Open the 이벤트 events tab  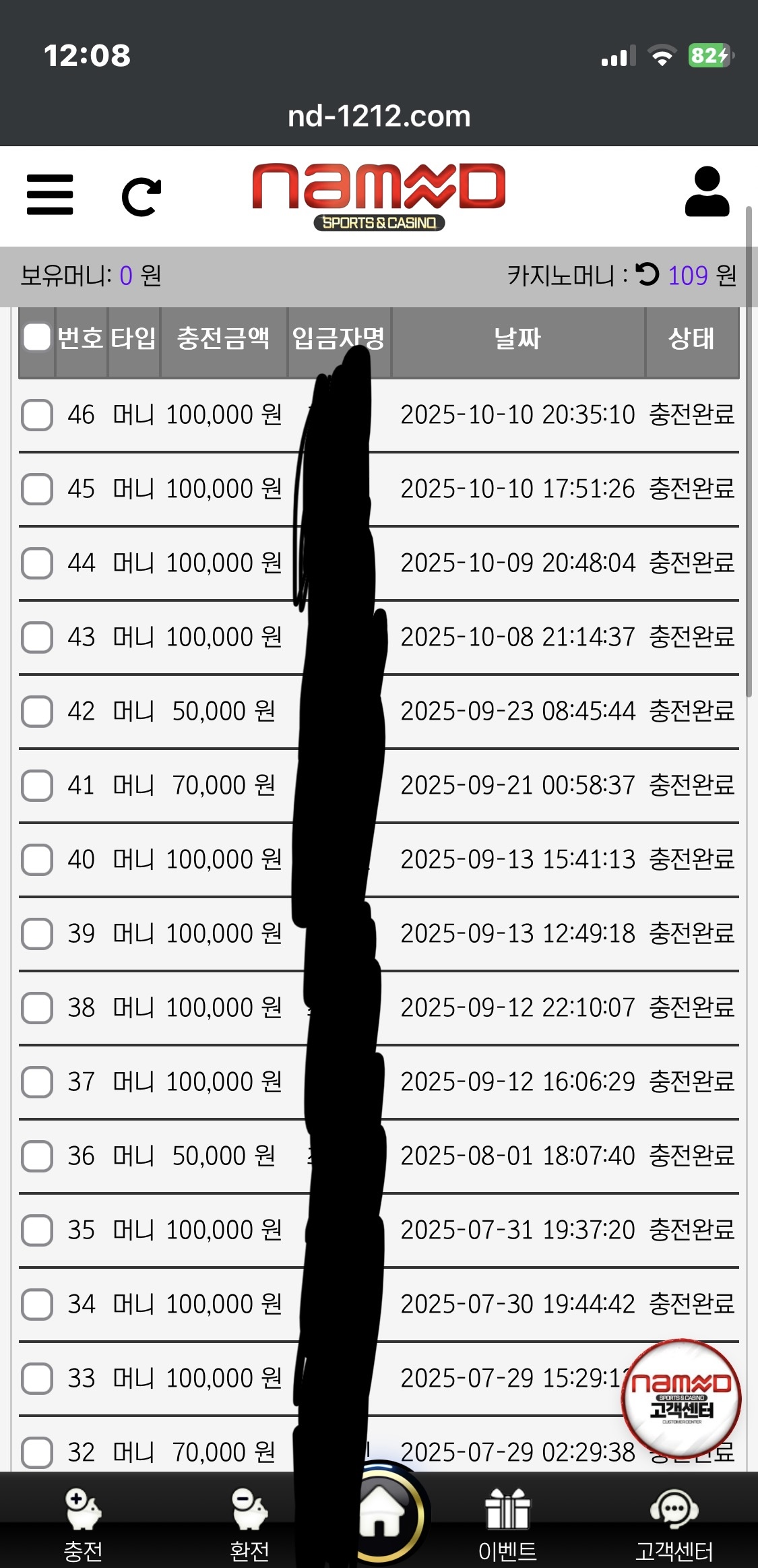coord(507,1524)
